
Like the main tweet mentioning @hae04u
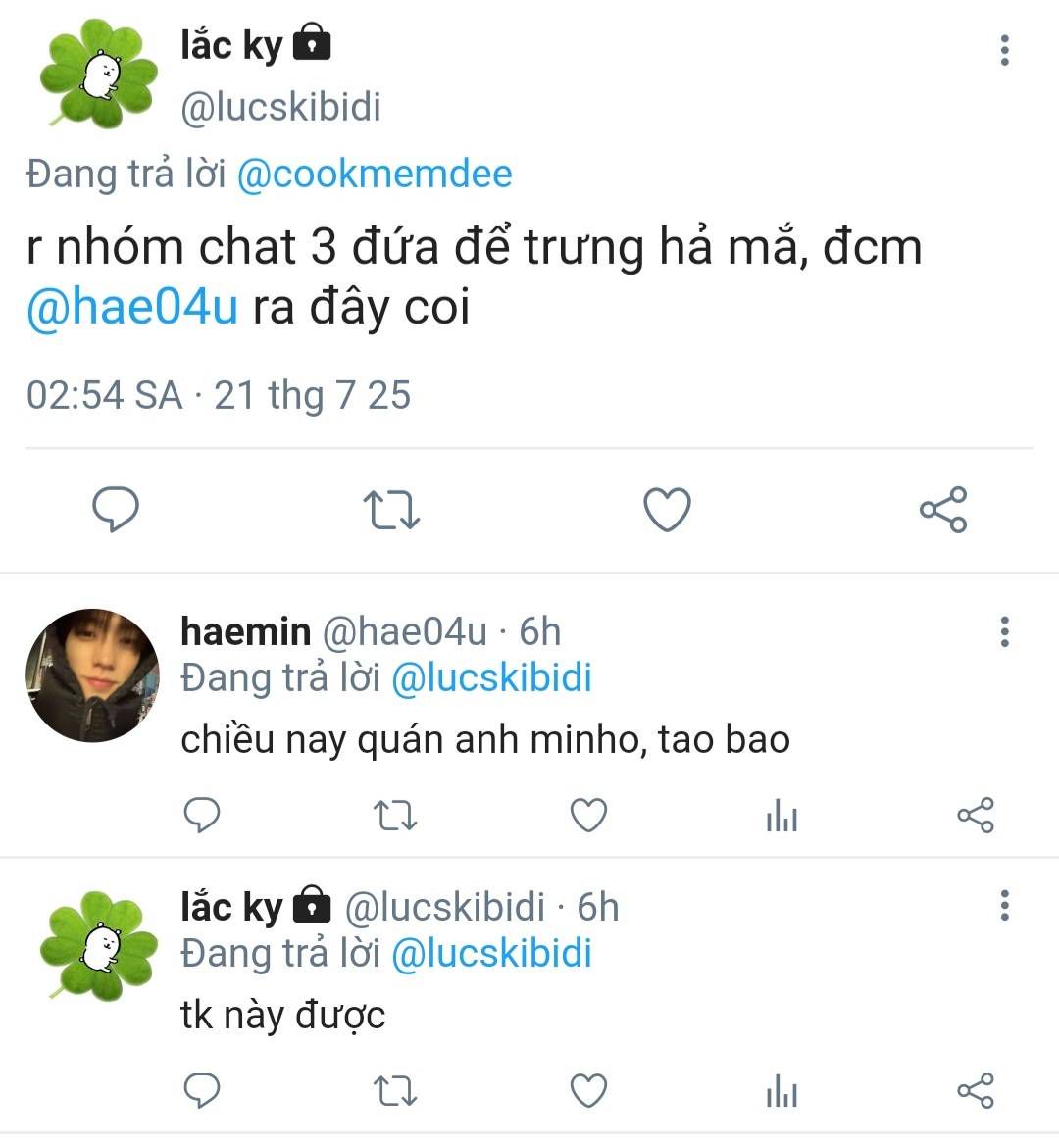pos(667,510)
